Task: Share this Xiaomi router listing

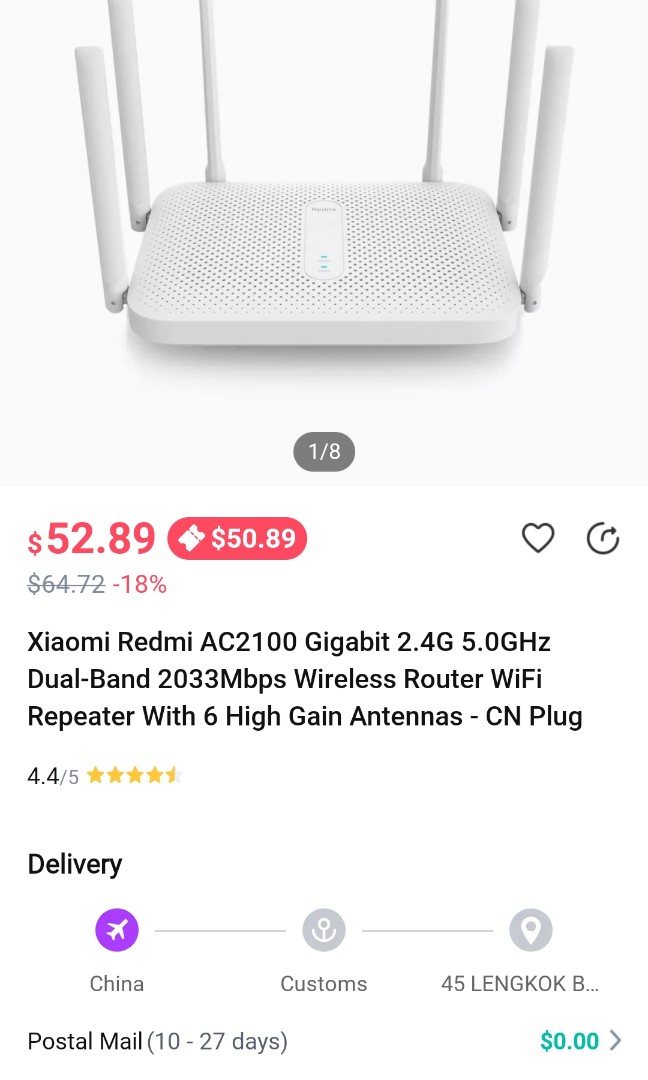Action: [x=602, y=539]
